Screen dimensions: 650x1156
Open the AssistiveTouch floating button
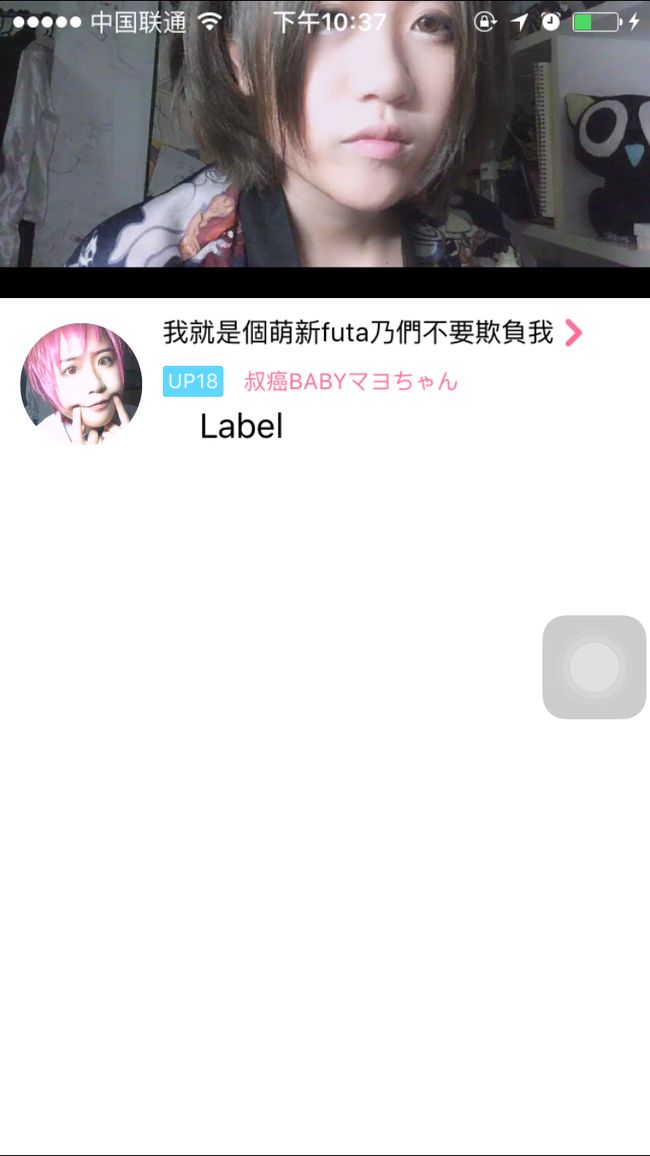click(x=594, y=666)
